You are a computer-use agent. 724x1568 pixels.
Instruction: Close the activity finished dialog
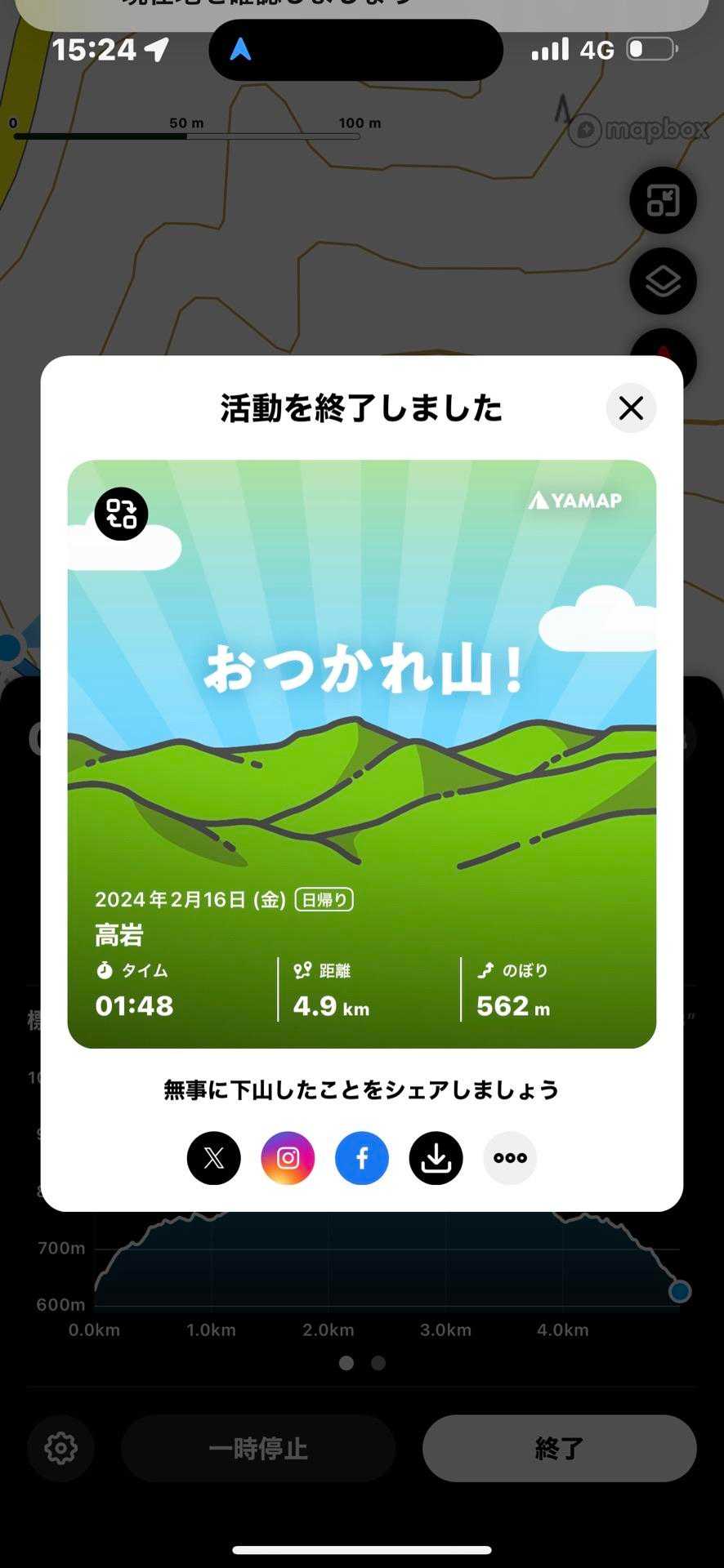tap(631, 408)
